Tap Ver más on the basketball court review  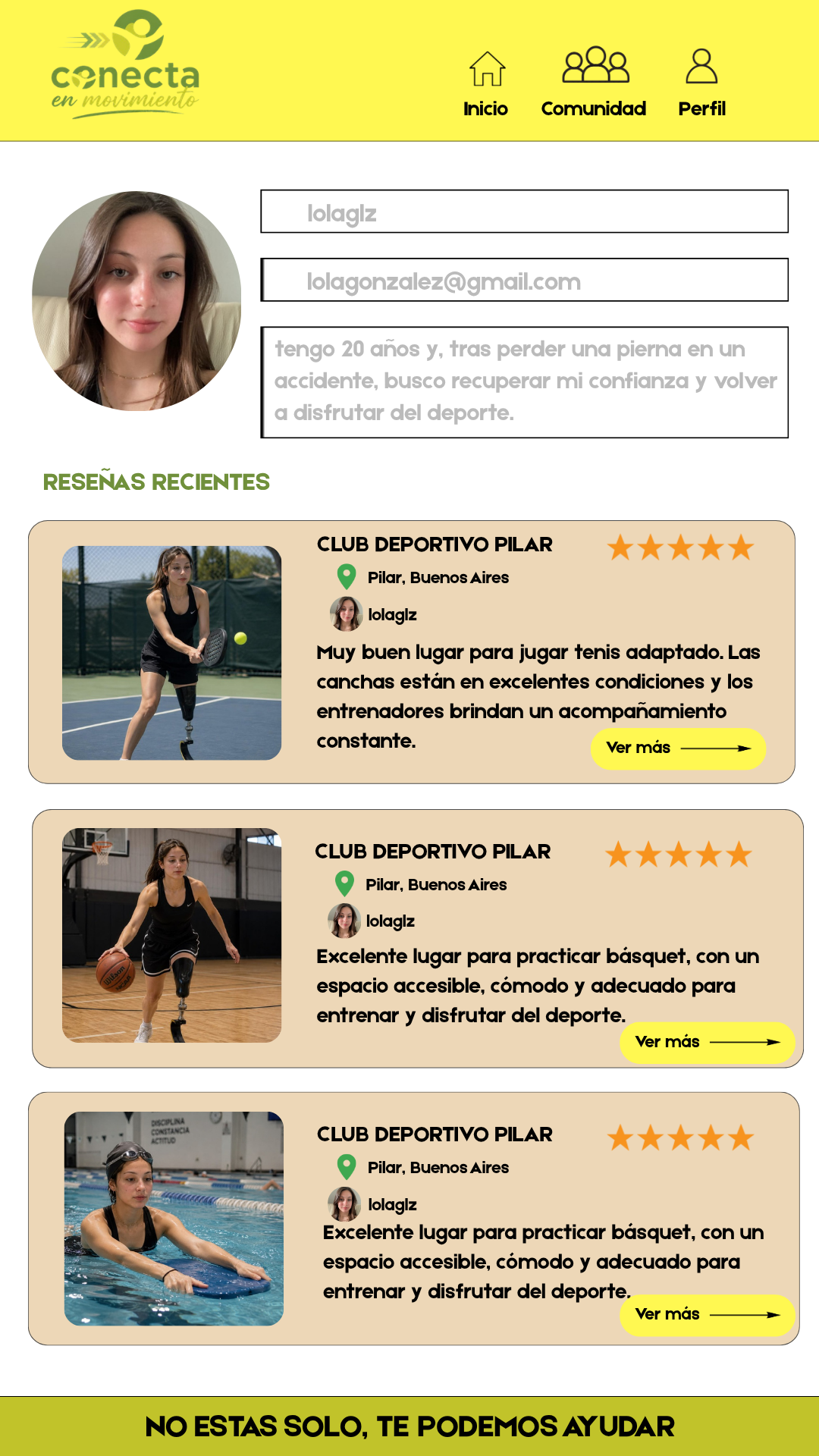[x=707, y=1043]
